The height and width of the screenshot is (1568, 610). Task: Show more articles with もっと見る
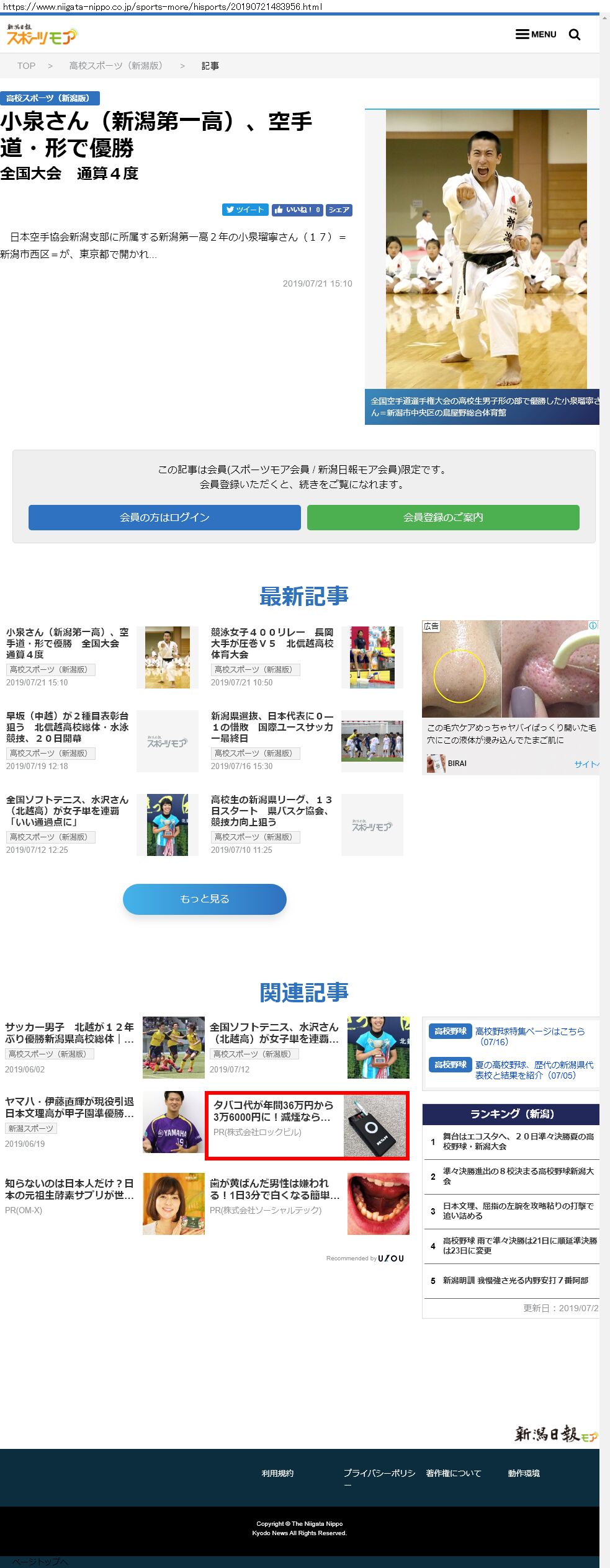coord(204,899)
